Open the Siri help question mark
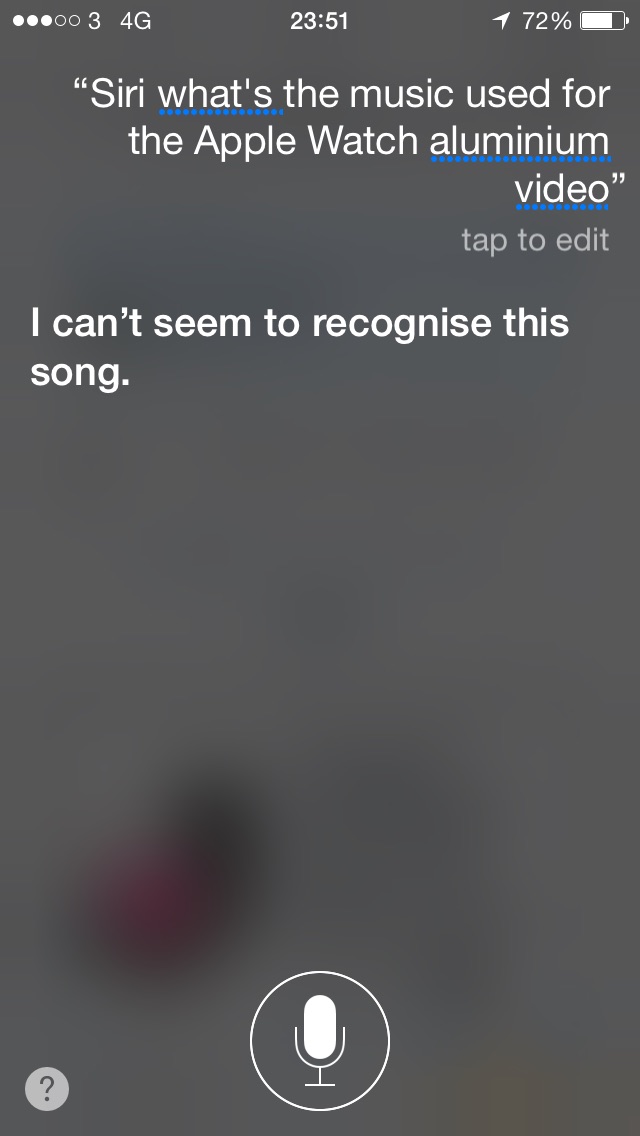 click(47, 1088)
